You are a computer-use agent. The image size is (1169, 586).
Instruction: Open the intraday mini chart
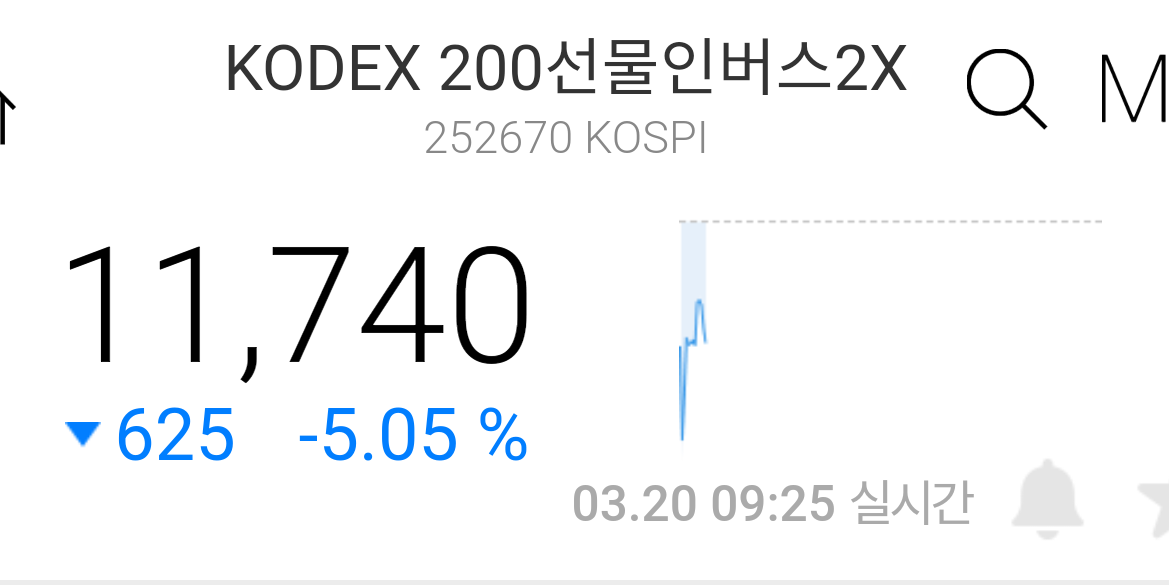click(890, 332)
